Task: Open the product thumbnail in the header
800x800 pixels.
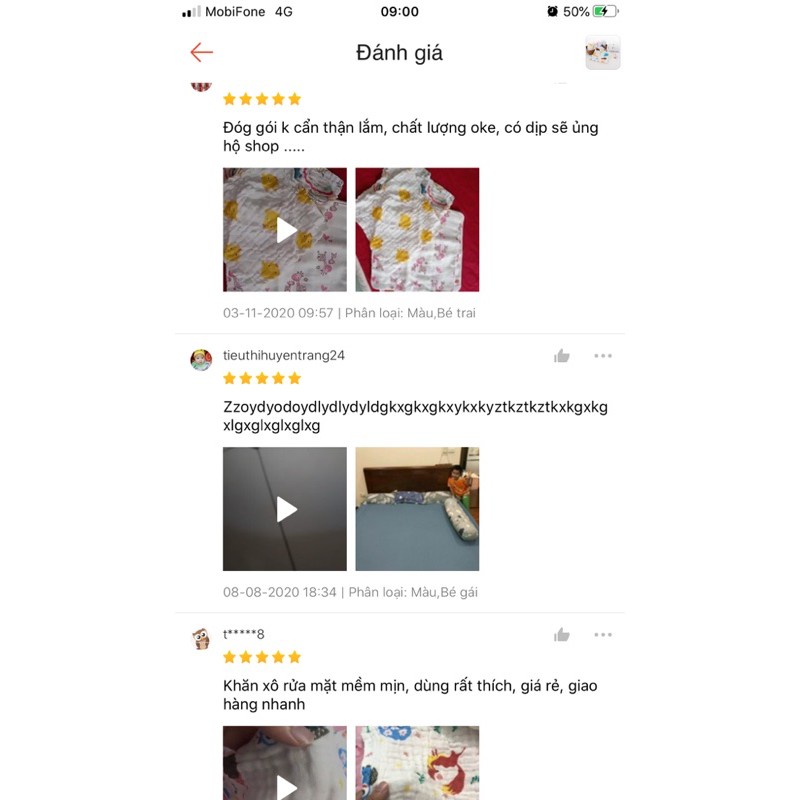Action: pyautogui.click(x=602, y=52)
